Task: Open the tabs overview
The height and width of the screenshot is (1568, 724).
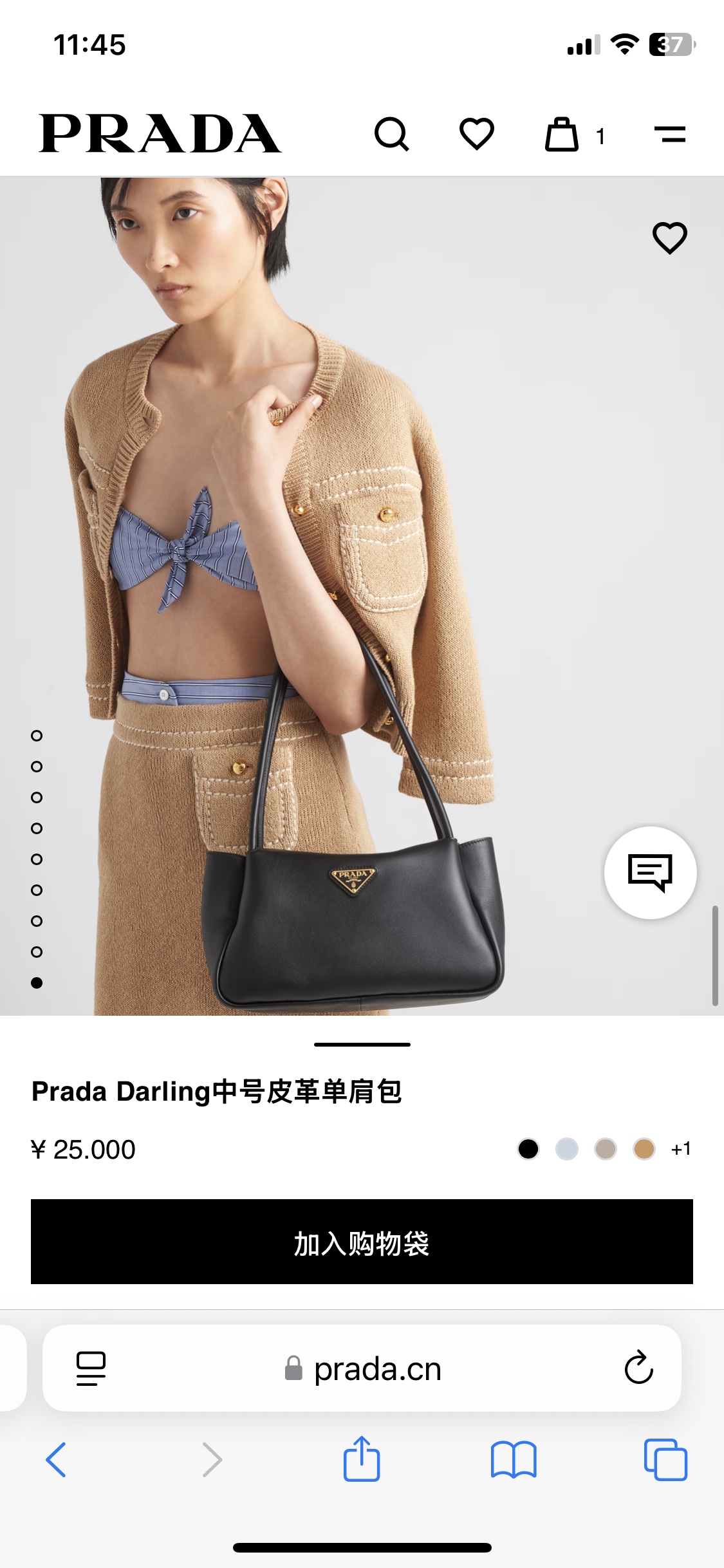Action: coord(665,1459)
